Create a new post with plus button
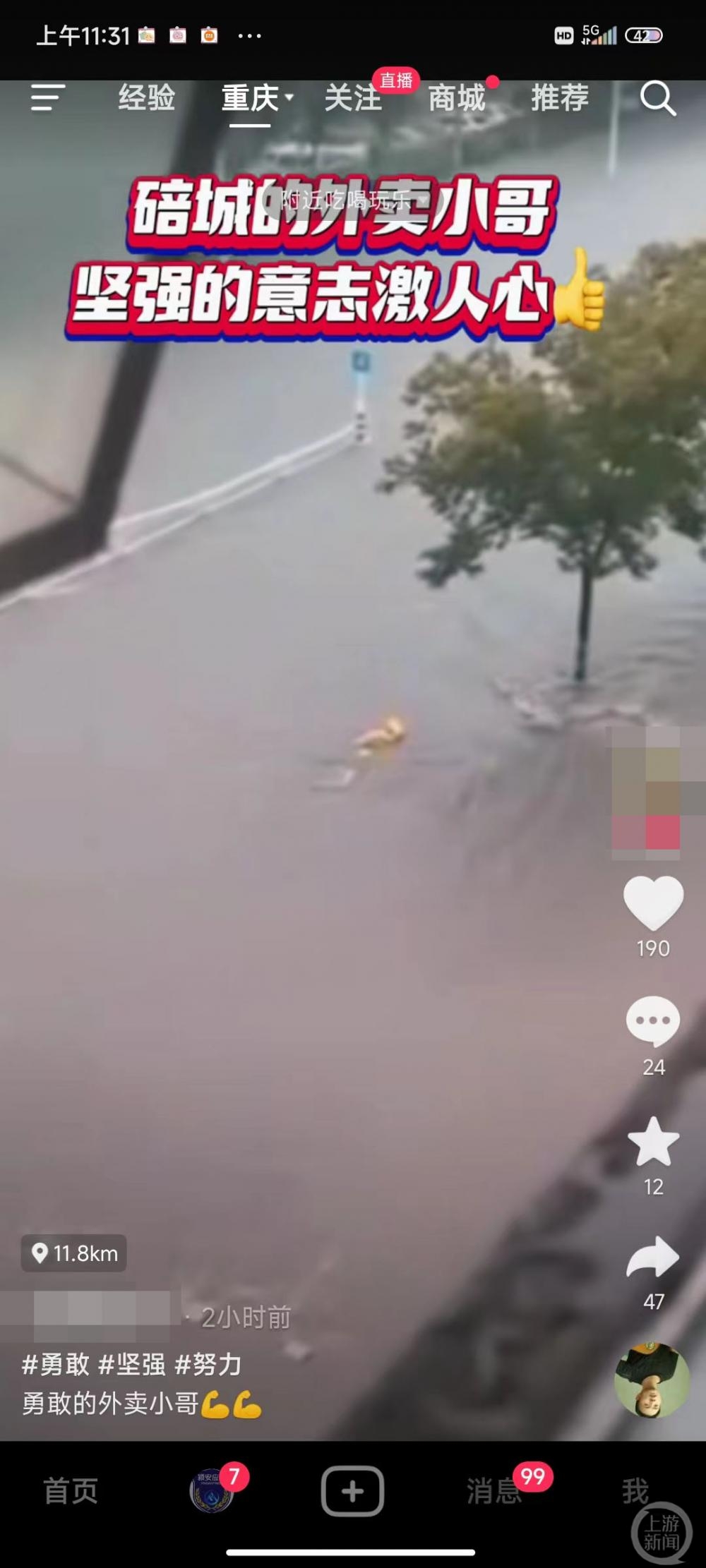Image resolution: width=706 pixels, height=1568 pixels. coord(352,1490)
